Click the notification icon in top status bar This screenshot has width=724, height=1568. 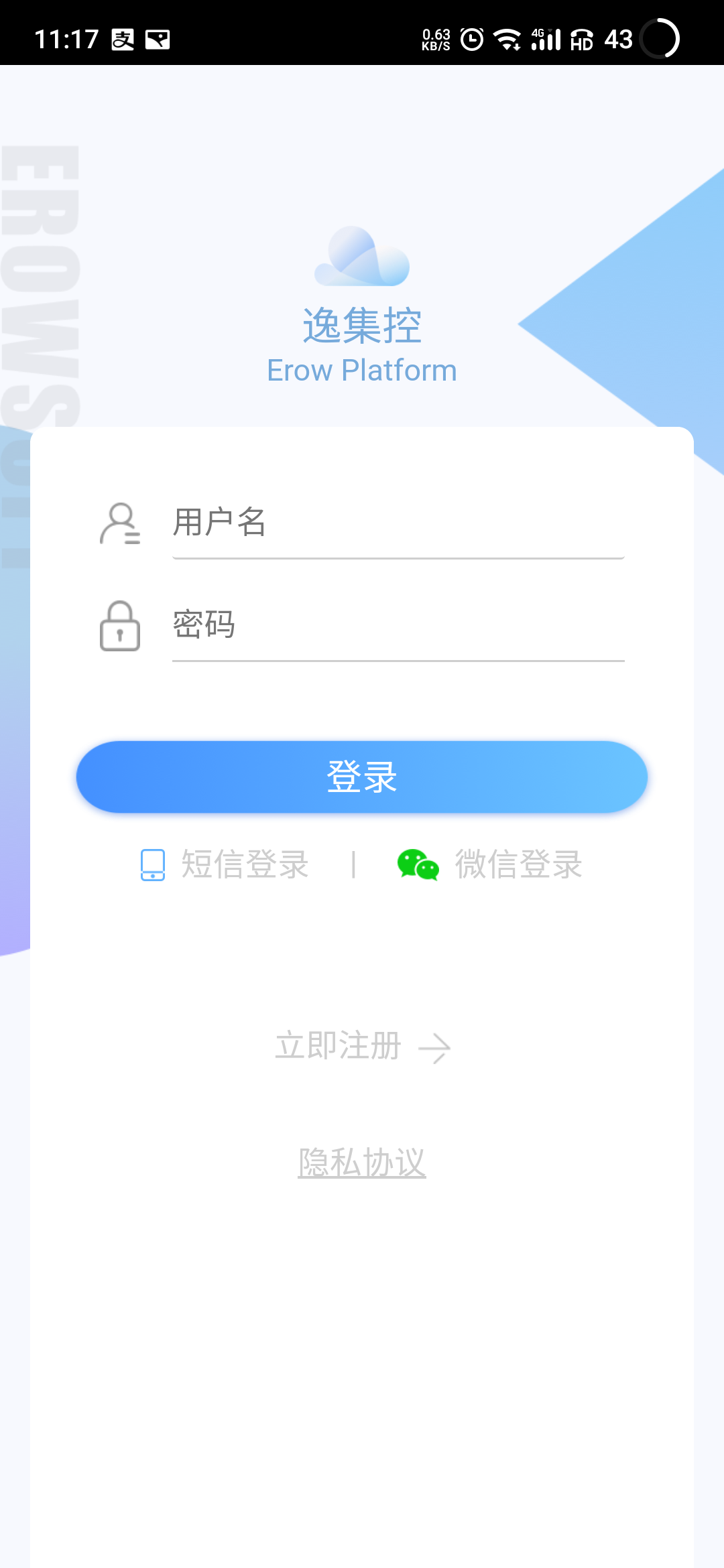[158, 39]
